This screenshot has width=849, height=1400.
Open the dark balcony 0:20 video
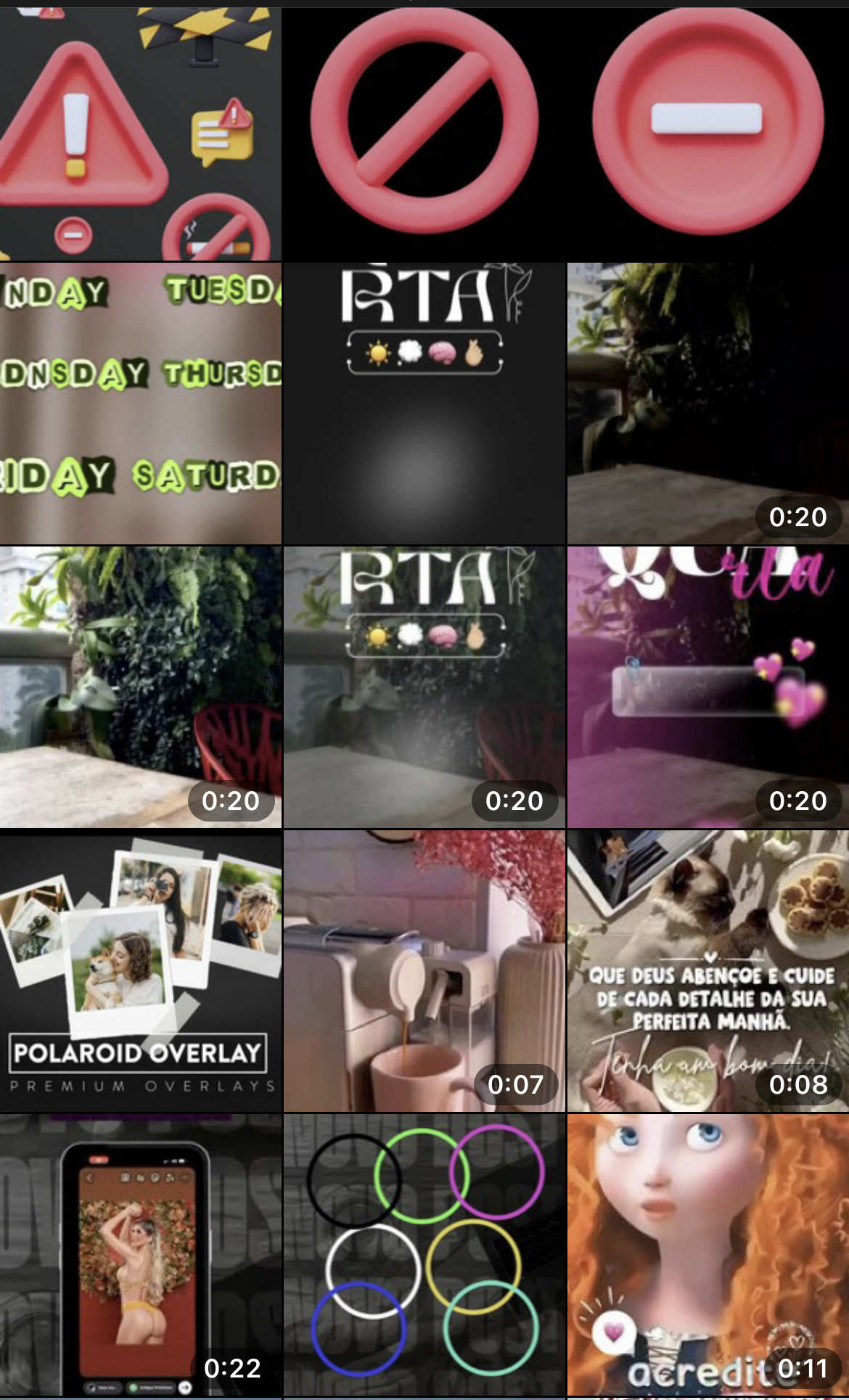tap(708, 403)
